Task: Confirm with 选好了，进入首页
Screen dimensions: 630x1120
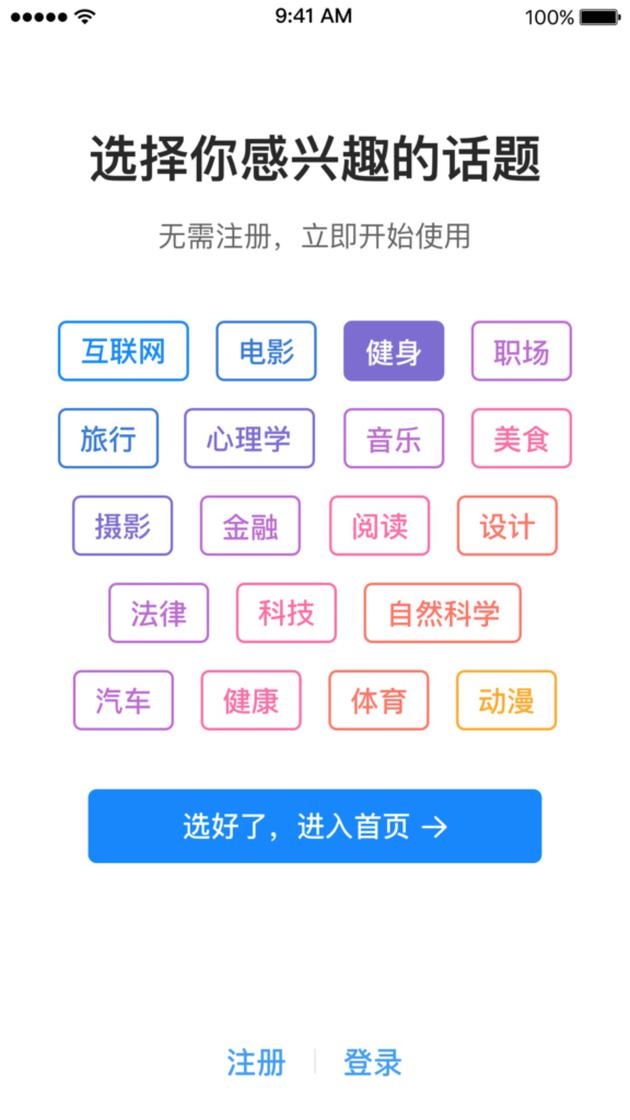Action: [x=315, y=826]
